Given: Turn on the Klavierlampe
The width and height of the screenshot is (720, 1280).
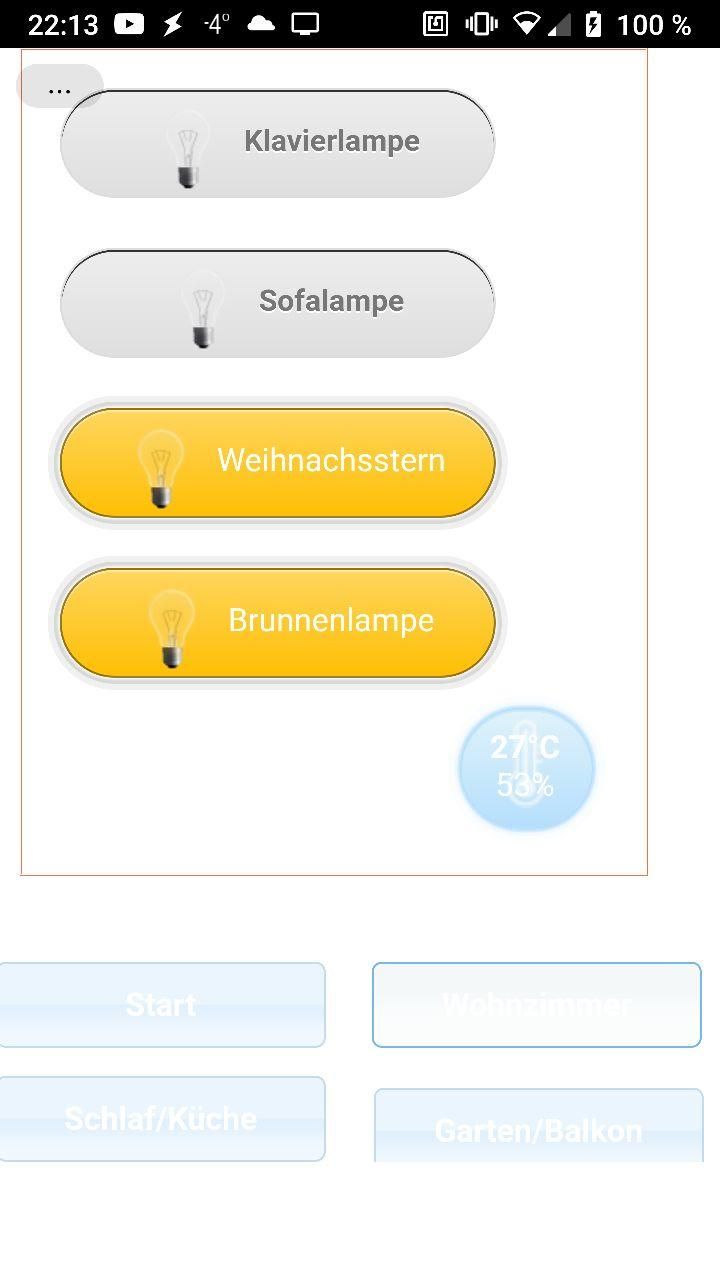Looking at the screenshot, I should [278, 143].
